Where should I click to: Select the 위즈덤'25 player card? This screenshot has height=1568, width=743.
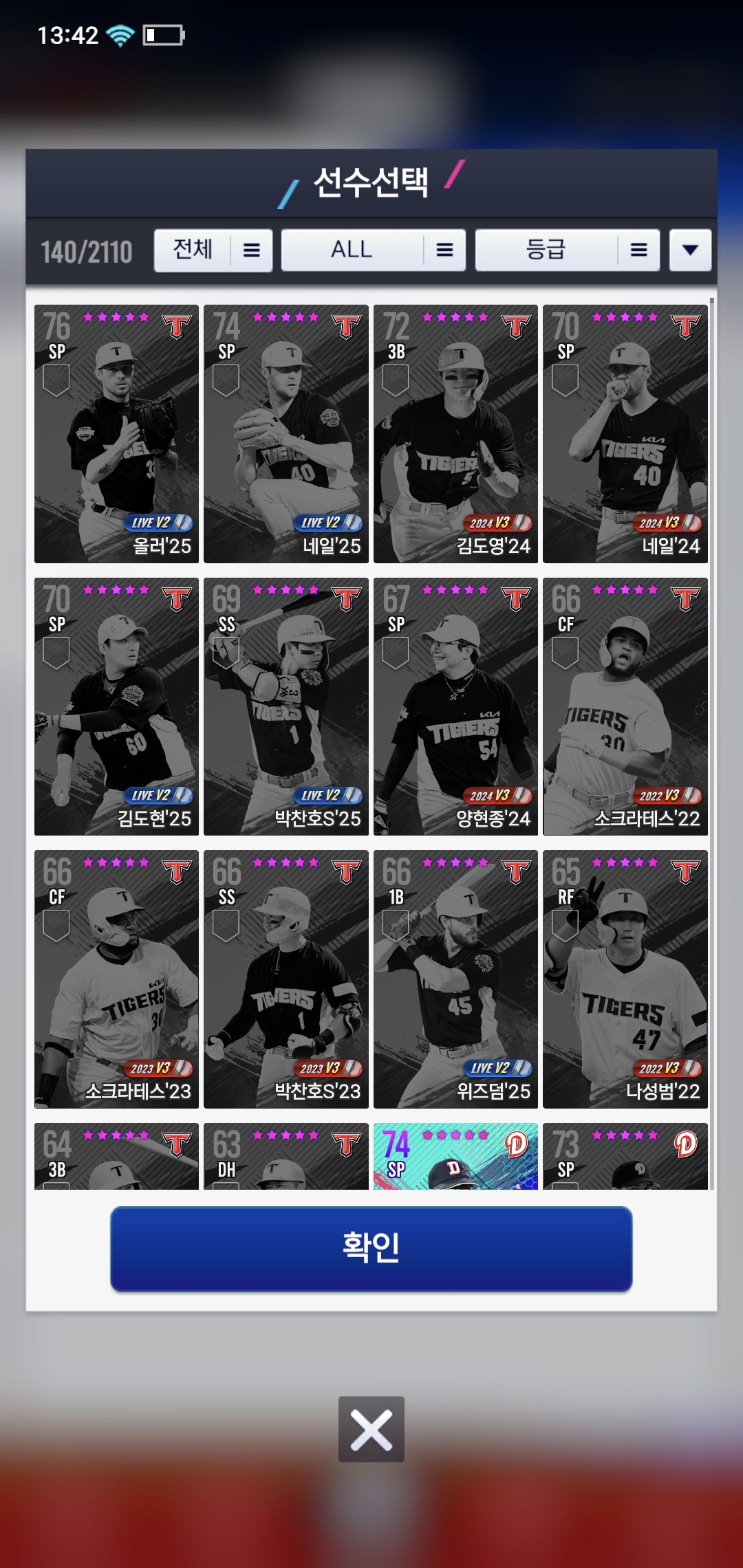(455, 979)
